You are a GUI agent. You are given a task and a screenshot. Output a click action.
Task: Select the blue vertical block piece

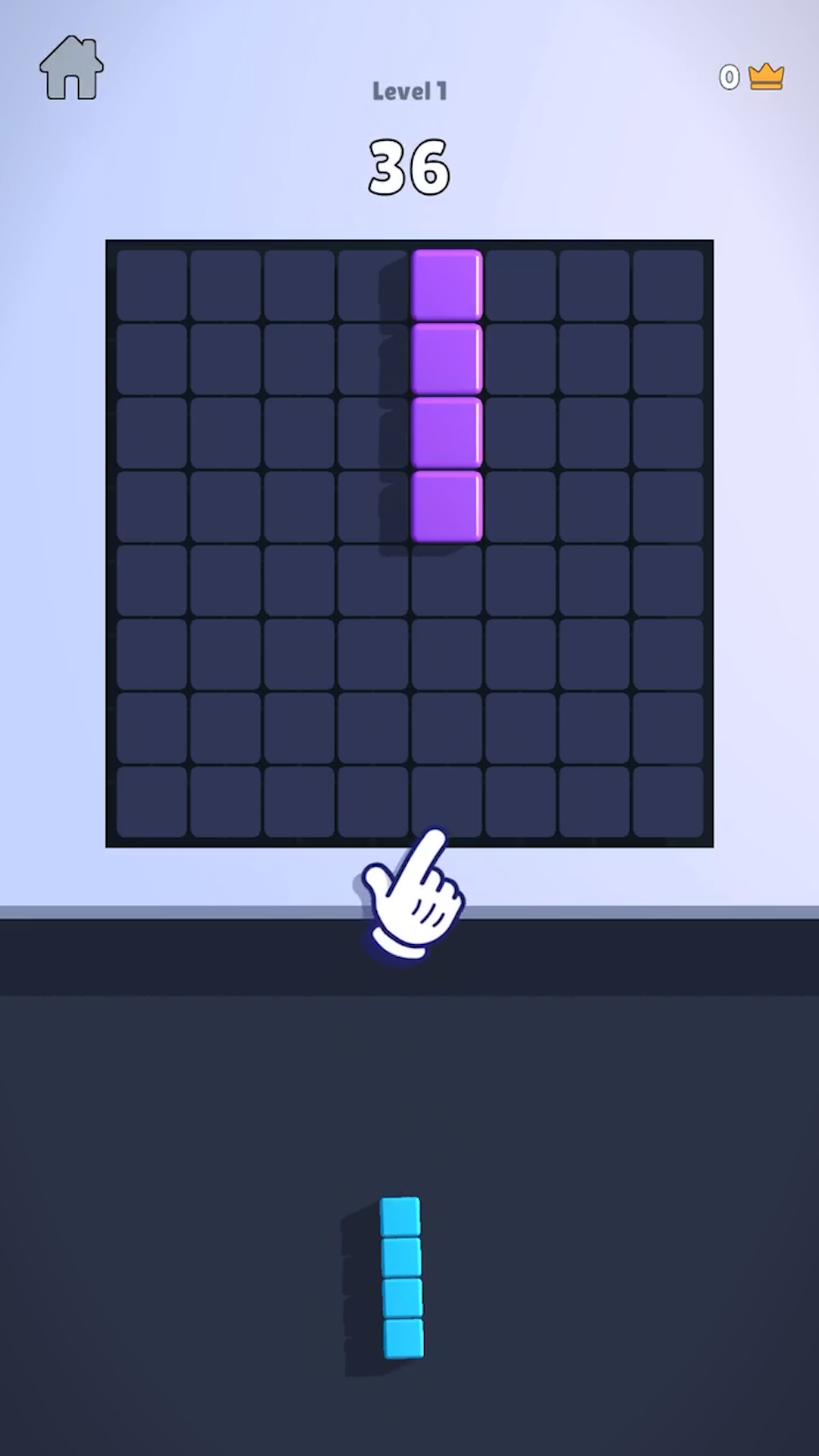point(401,1277)
